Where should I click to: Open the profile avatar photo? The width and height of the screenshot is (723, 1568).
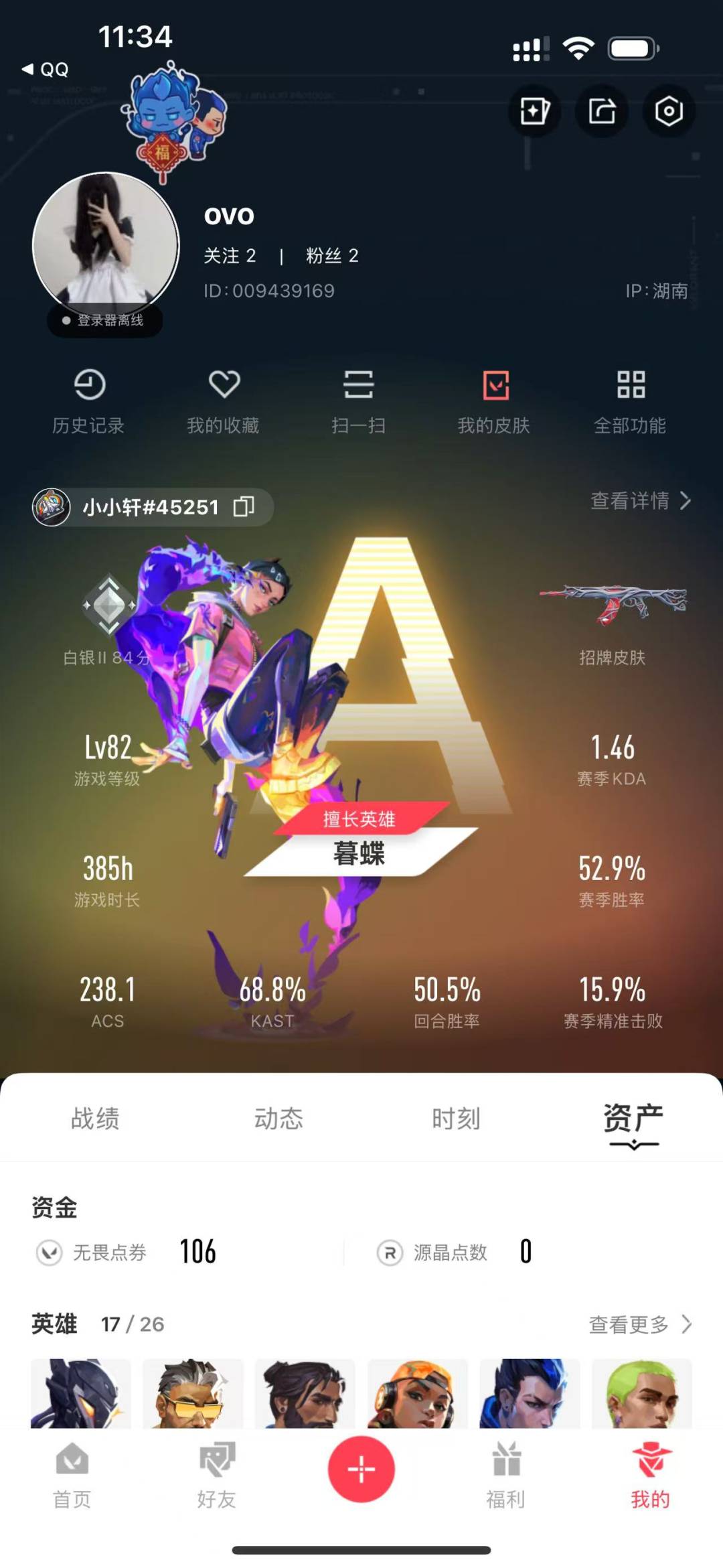coord(106,245)
